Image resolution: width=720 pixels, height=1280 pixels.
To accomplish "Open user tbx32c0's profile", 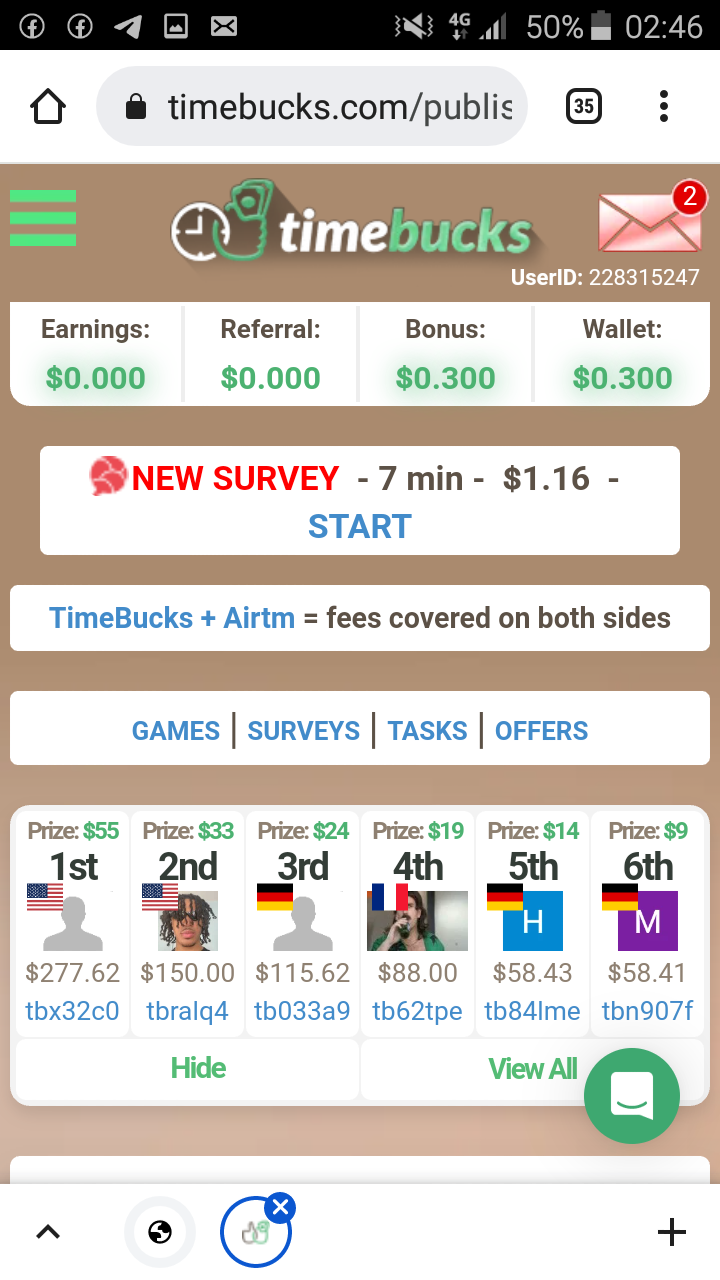I will pos(72,1011).
